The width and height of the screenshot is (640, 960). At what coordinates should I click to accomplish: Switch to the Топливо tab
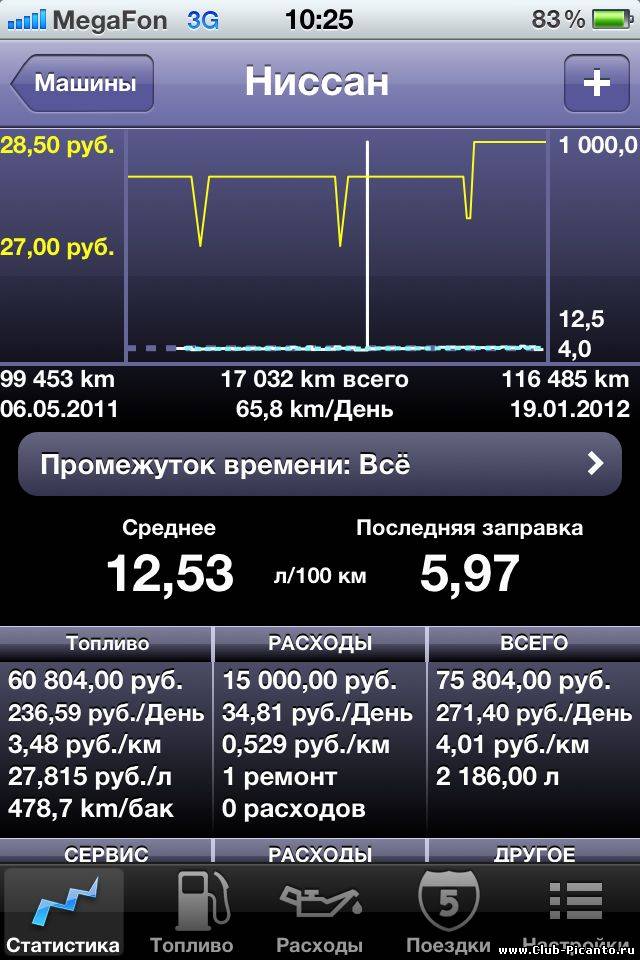pyautogui.click(x=191, y=911)
